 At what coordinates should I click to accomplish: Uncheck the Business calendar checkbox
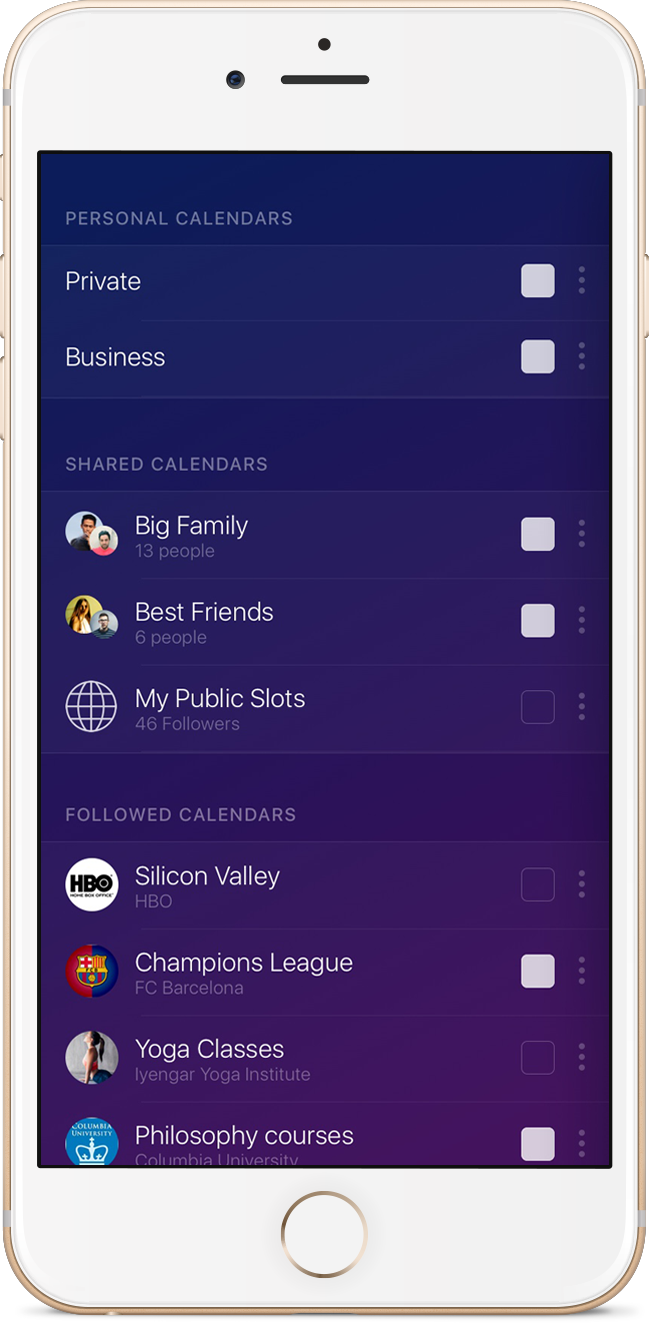point(538,357)
